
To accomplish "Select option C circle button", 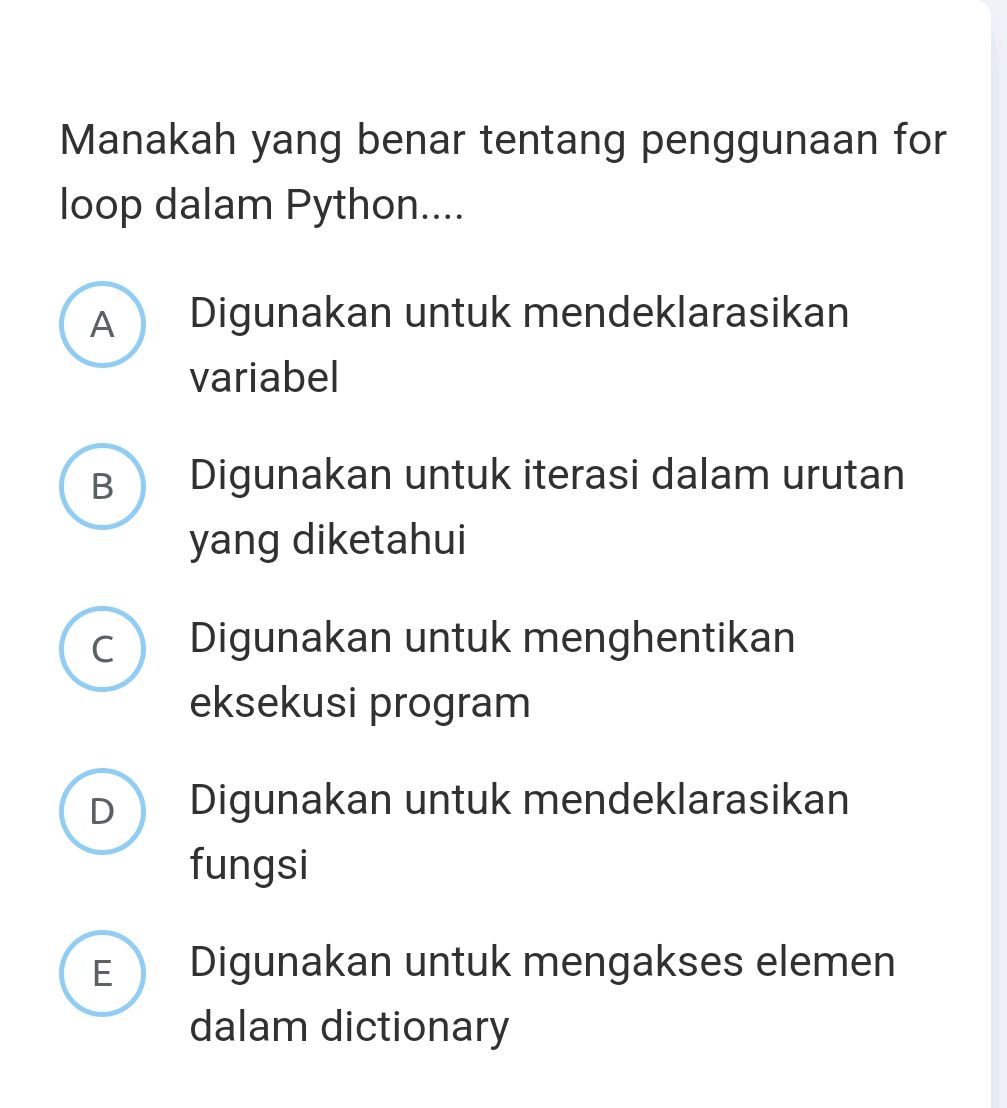I will tap(103, 650).
